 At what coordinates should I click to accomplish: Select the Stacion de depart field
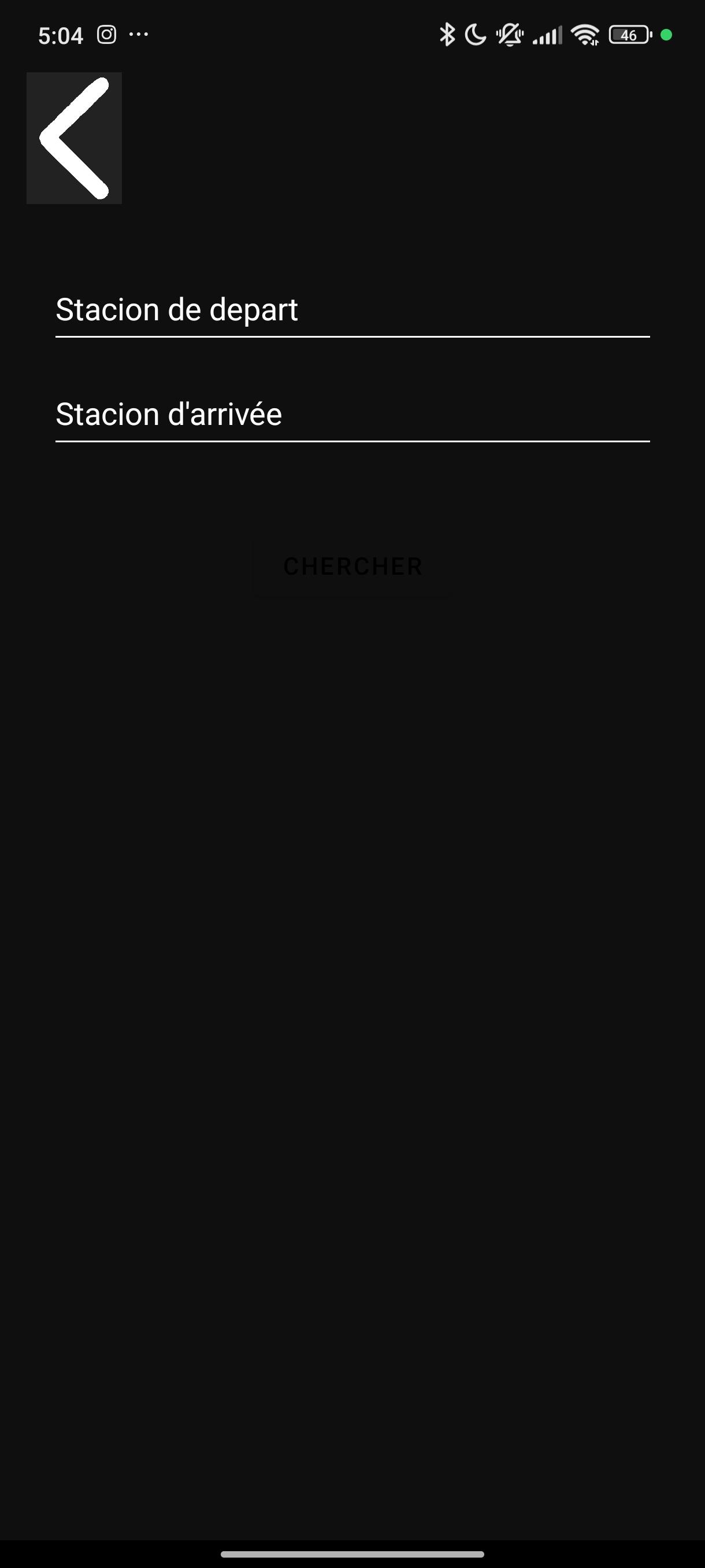click(353, 310)
